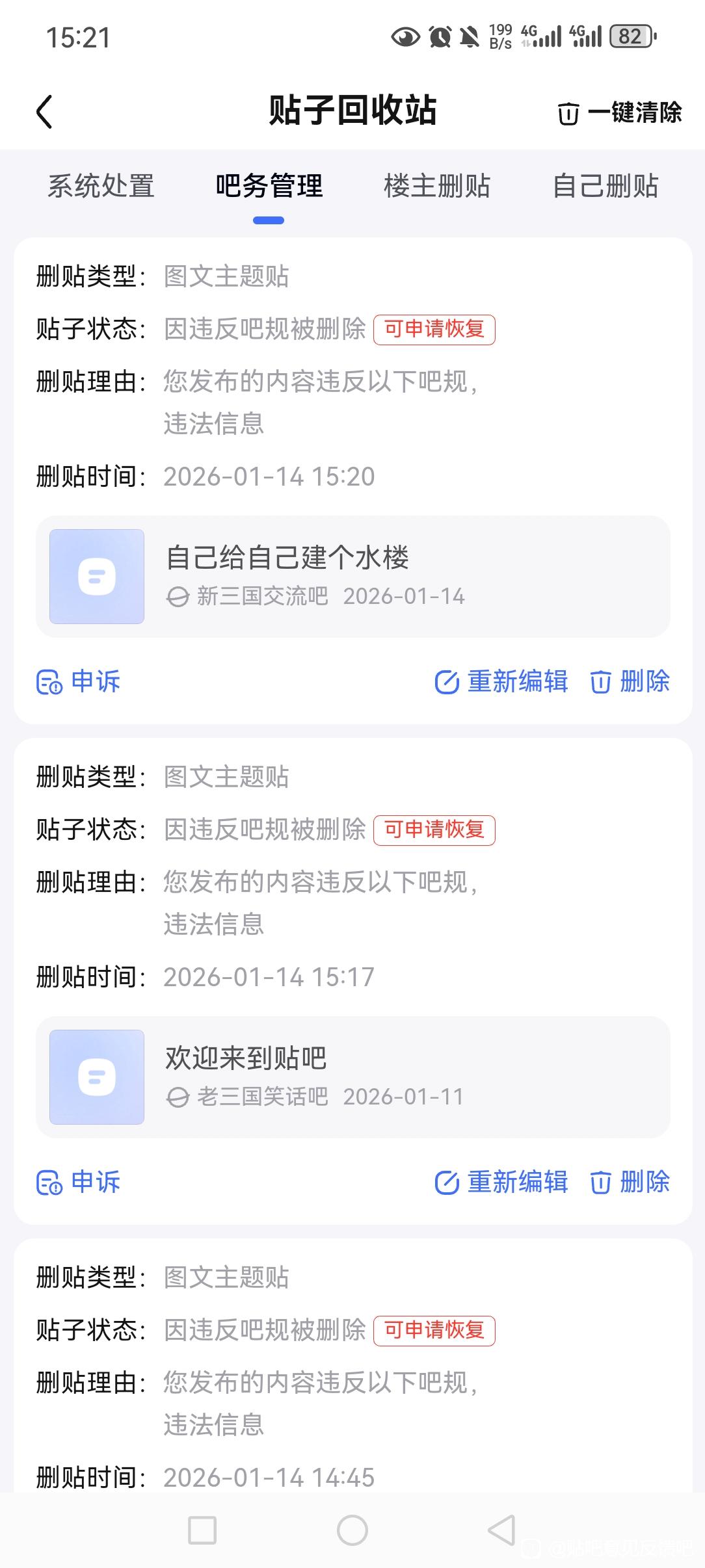Re-edit (重新编辑) the 自己给自己建个水楼 post
The image size is (705, 1568).
coord(501,681)
